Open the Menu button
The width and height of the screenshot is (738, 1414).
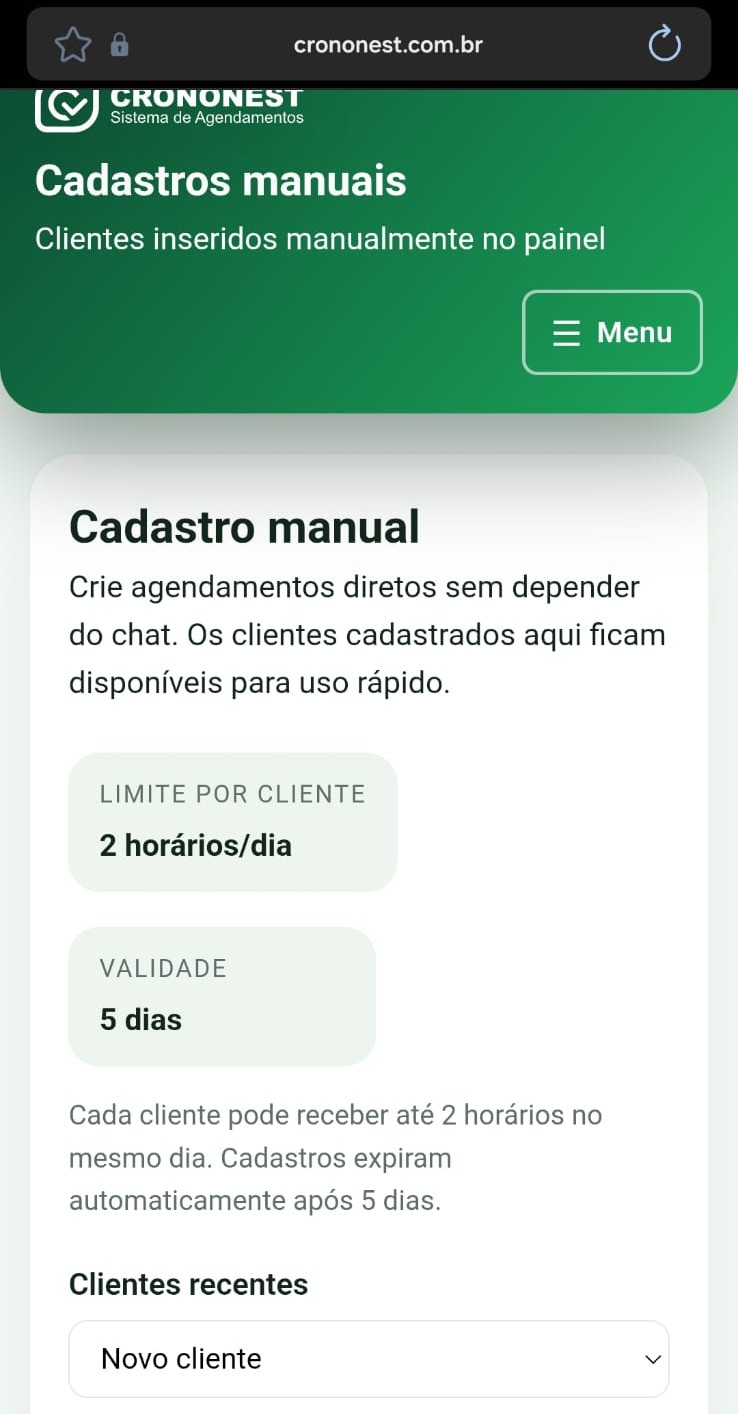[x=612, y=332]
